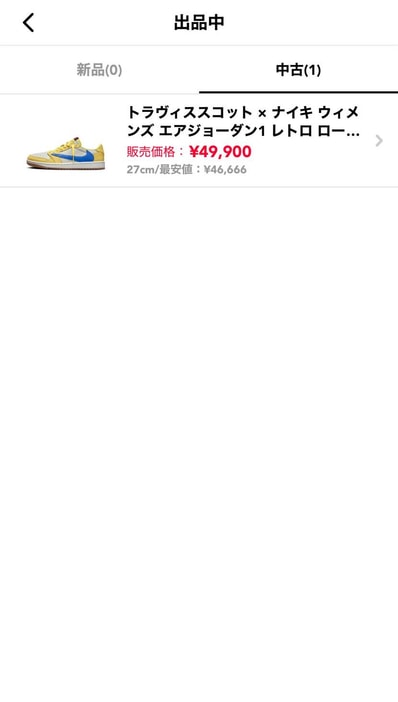398x702 pixels.
Task: Select the 中古(1) tab
Action: coord(299,70)
